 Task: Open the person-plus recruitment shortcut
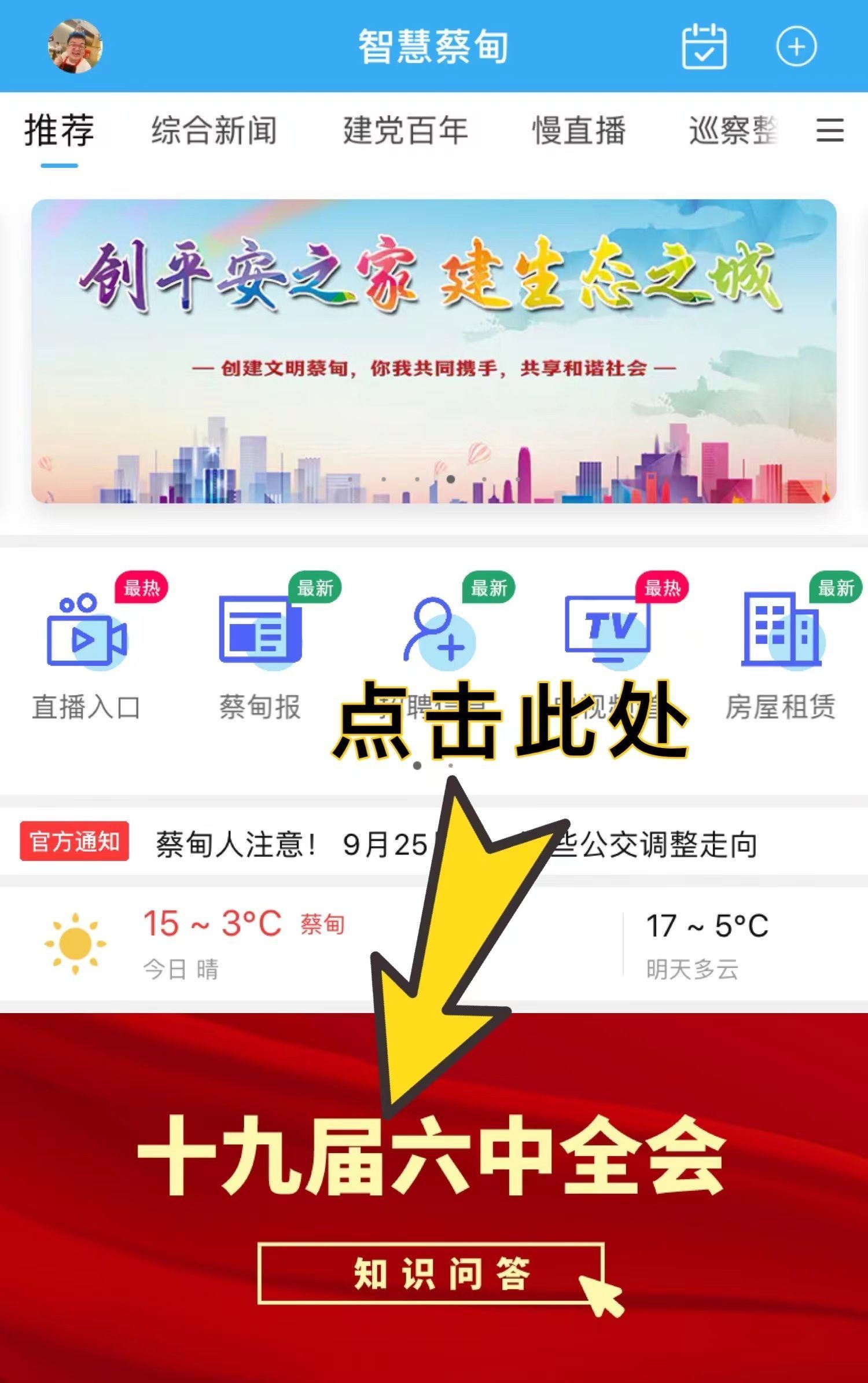pyautogui.click(x=435, y=632)
